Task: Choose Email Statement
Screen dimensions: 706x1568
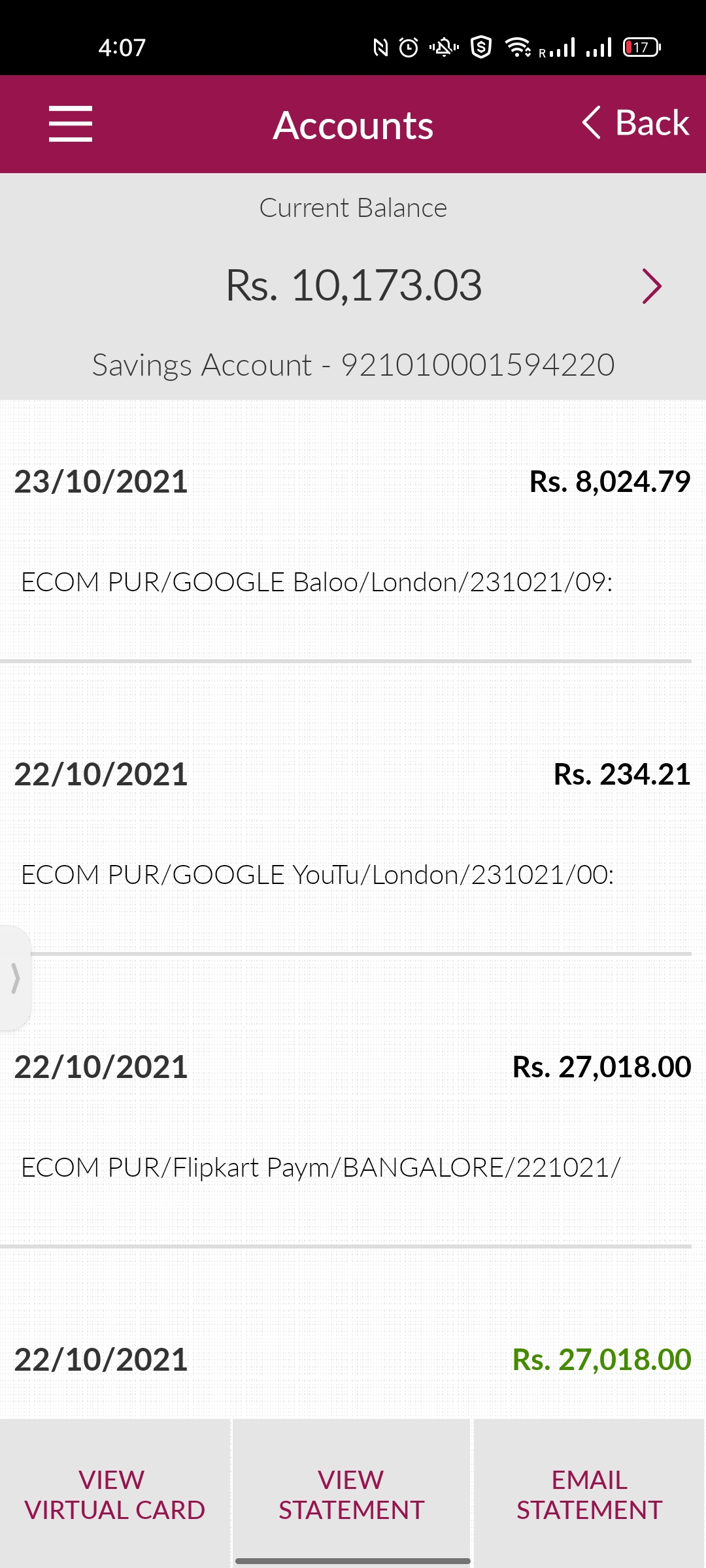Action: click(x=590, y=1494)
